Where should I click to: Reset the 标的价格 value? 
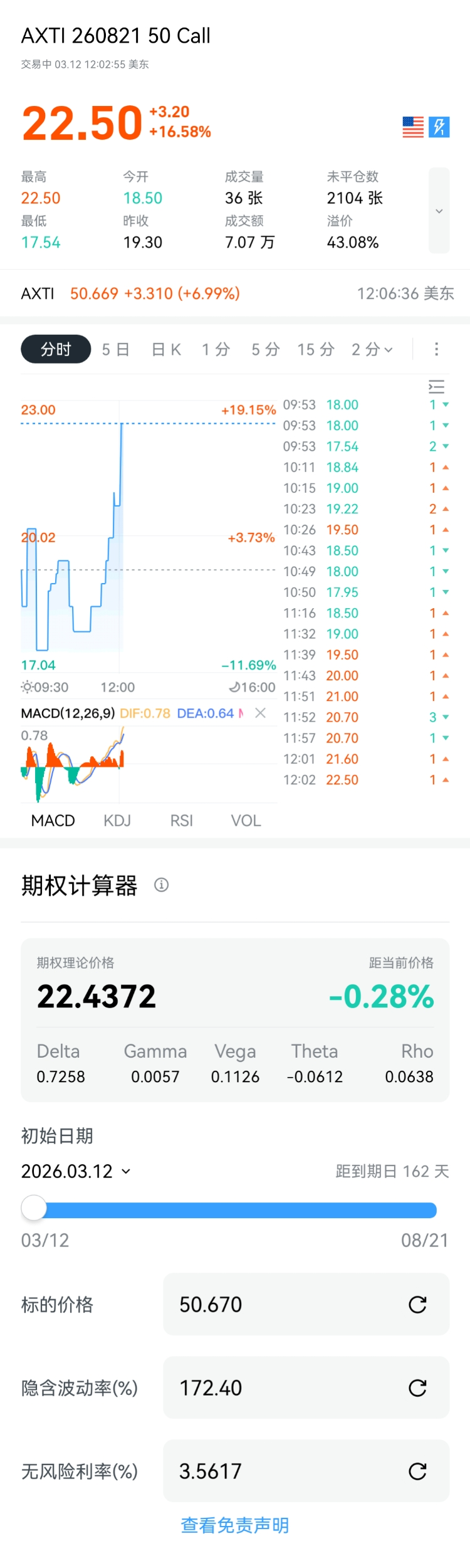point(417,1304)
